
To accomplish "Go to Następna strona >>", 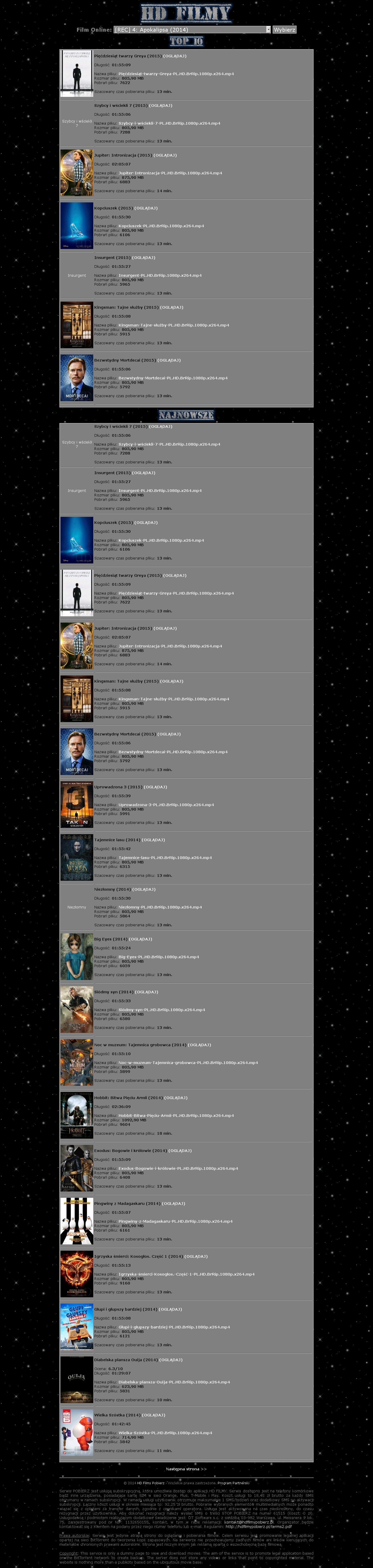I will (x=186, y=1469).
